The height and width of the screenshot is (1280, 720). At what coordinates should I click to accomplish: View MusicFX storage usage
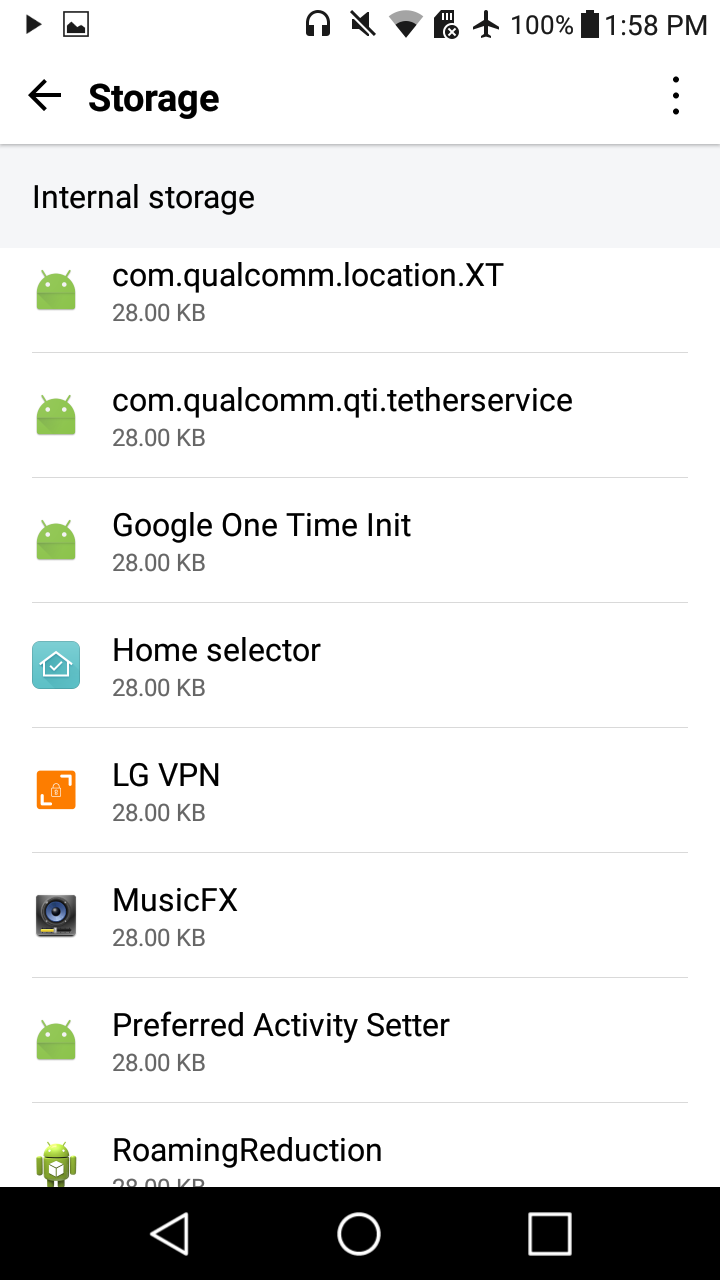click(x=360, y=915)
